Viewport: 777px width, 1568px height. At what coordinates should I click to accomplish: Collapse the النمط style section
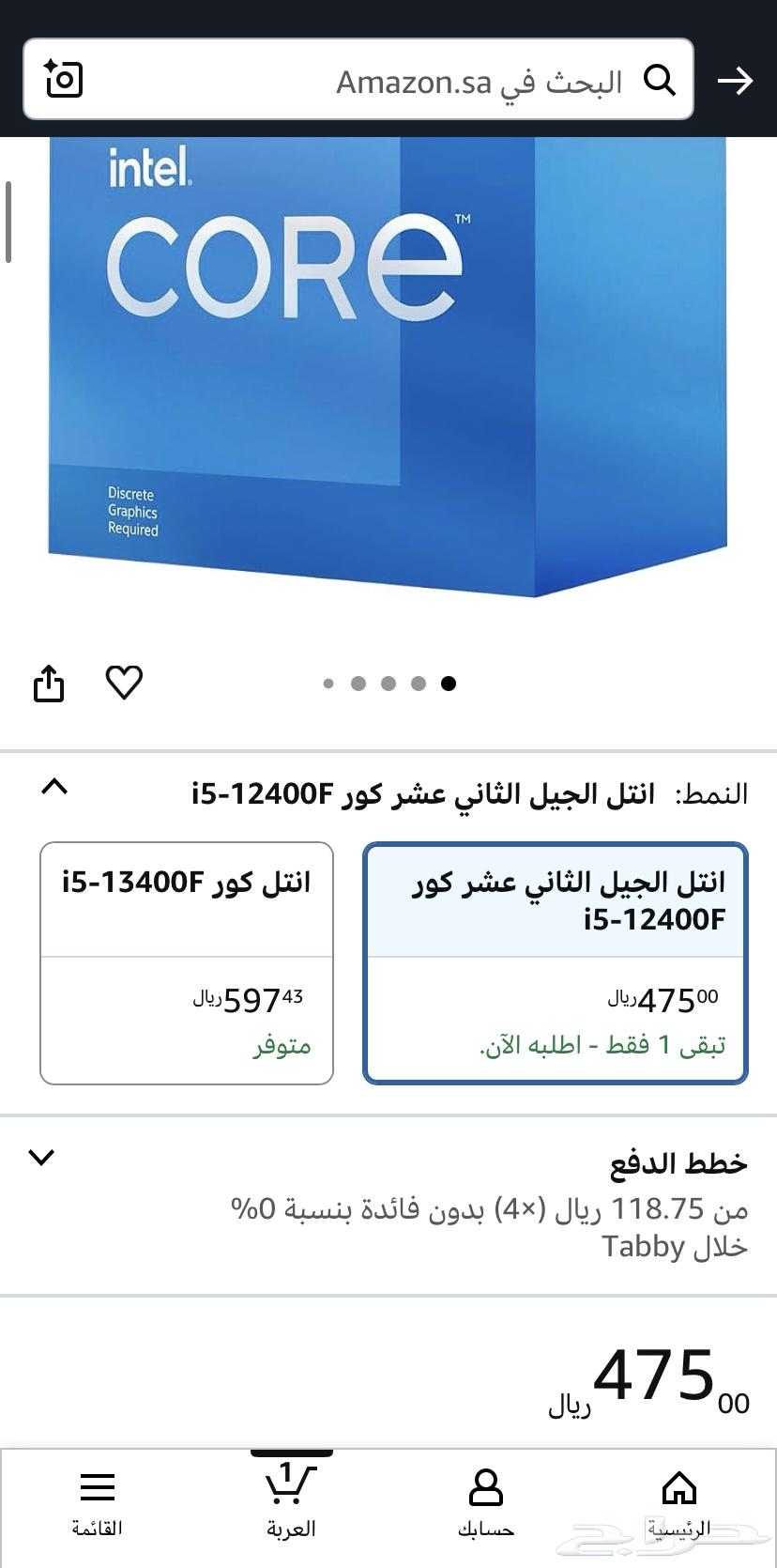pos(54,787)
